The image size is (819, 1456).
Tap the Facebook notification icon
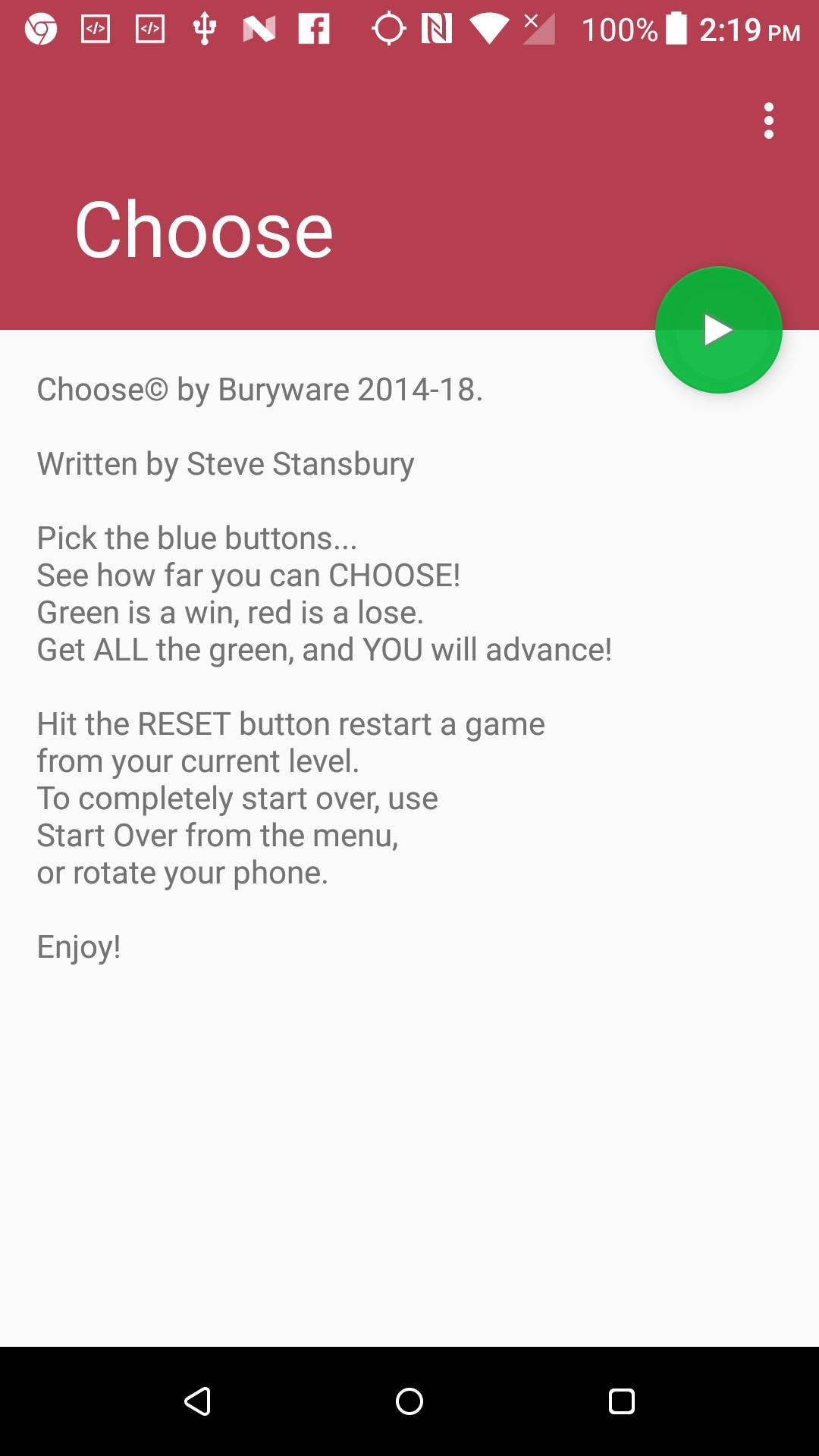[x=315, y=29]
